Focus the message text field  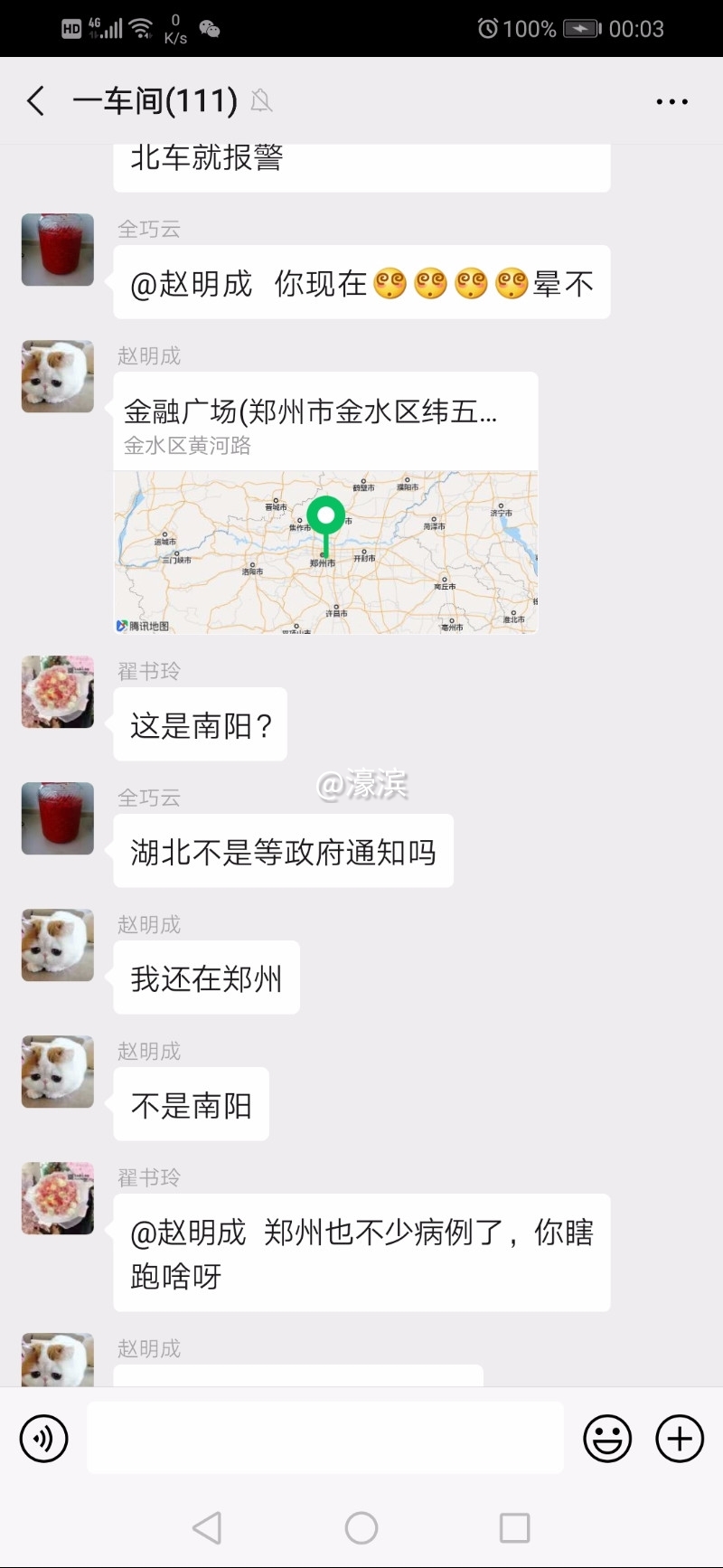[x=325, y=1438]
